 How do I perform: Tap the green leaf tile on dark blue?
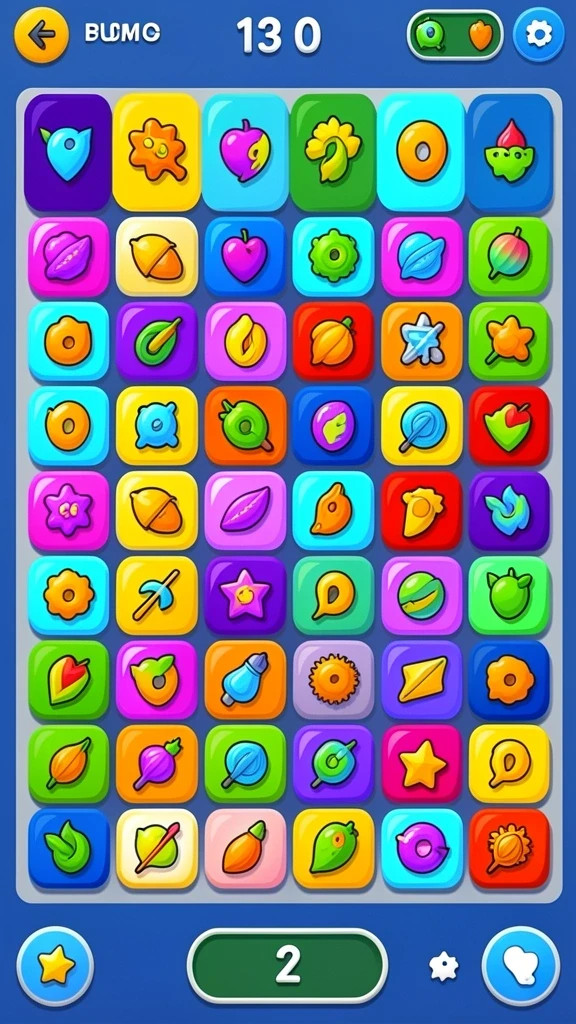(x=69, y=849)
